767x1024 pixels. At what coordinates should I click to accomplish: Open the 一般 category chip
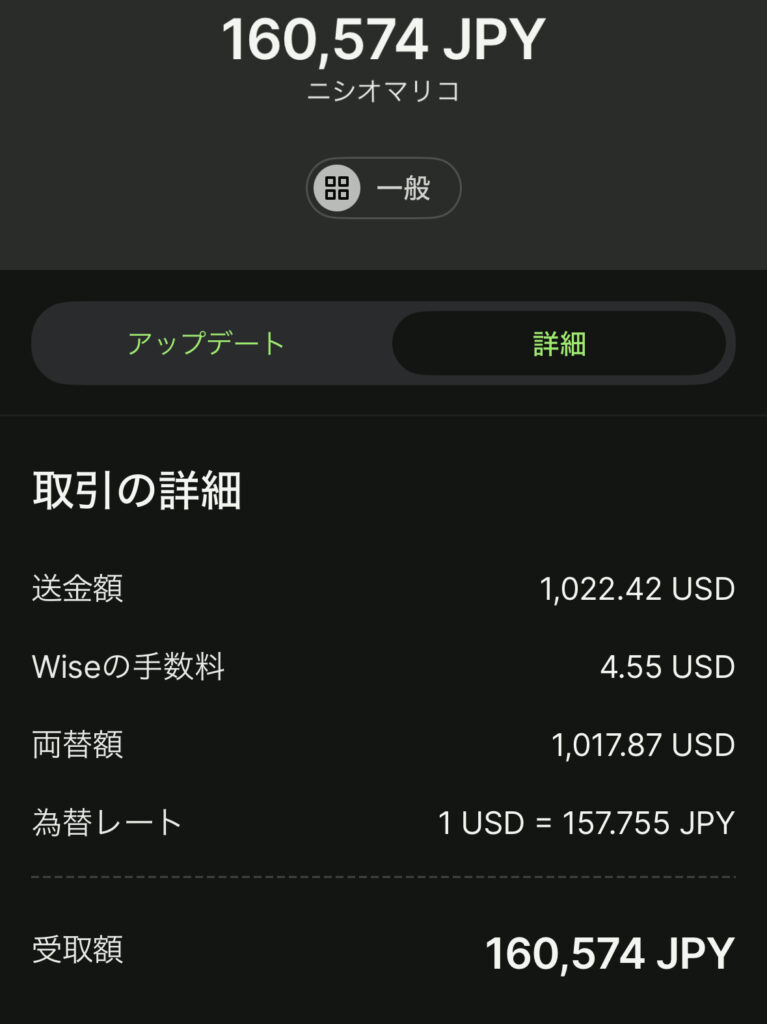point(383,188)
